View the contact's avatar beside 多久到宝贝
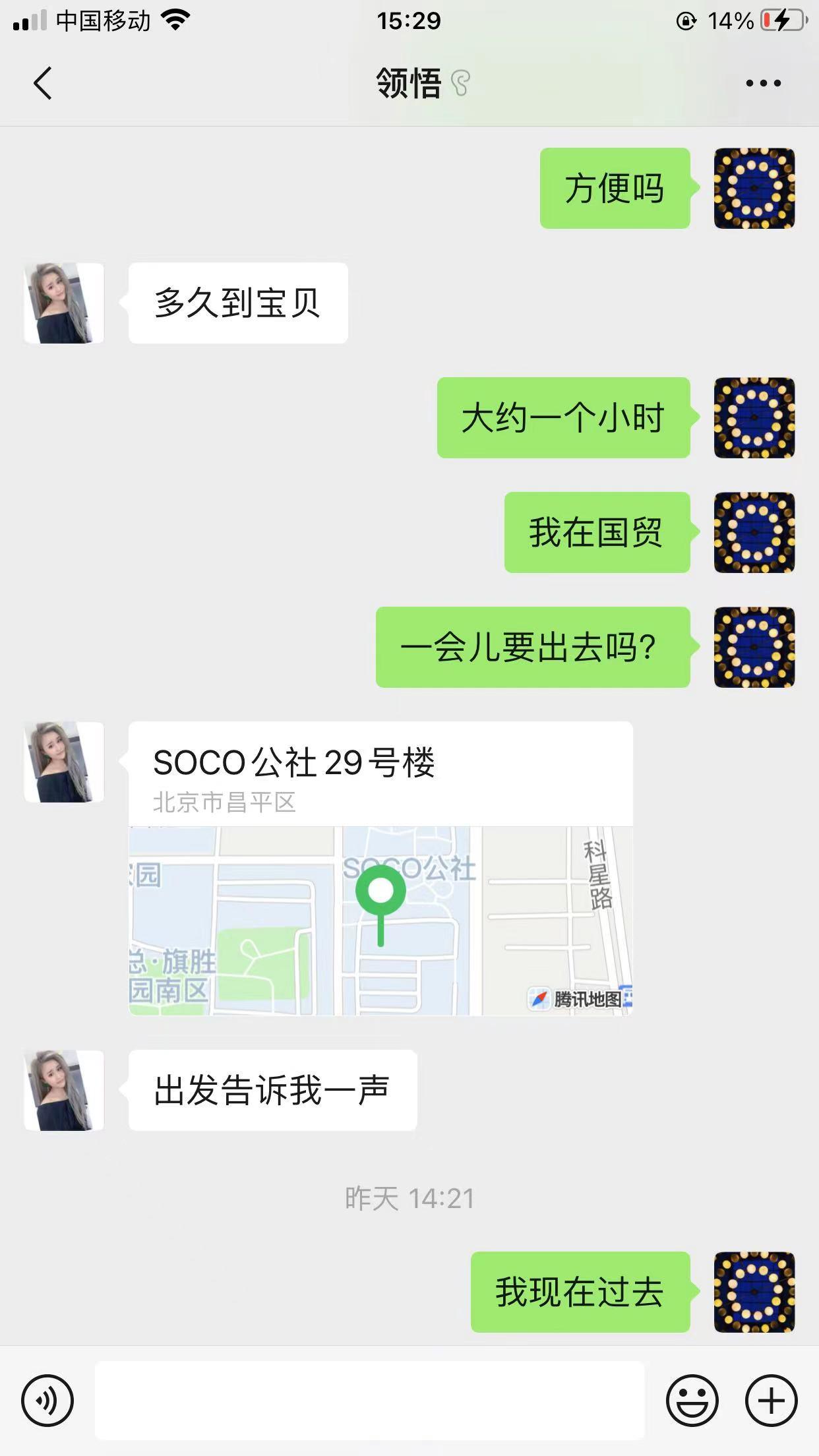 [x=64, y=303]
